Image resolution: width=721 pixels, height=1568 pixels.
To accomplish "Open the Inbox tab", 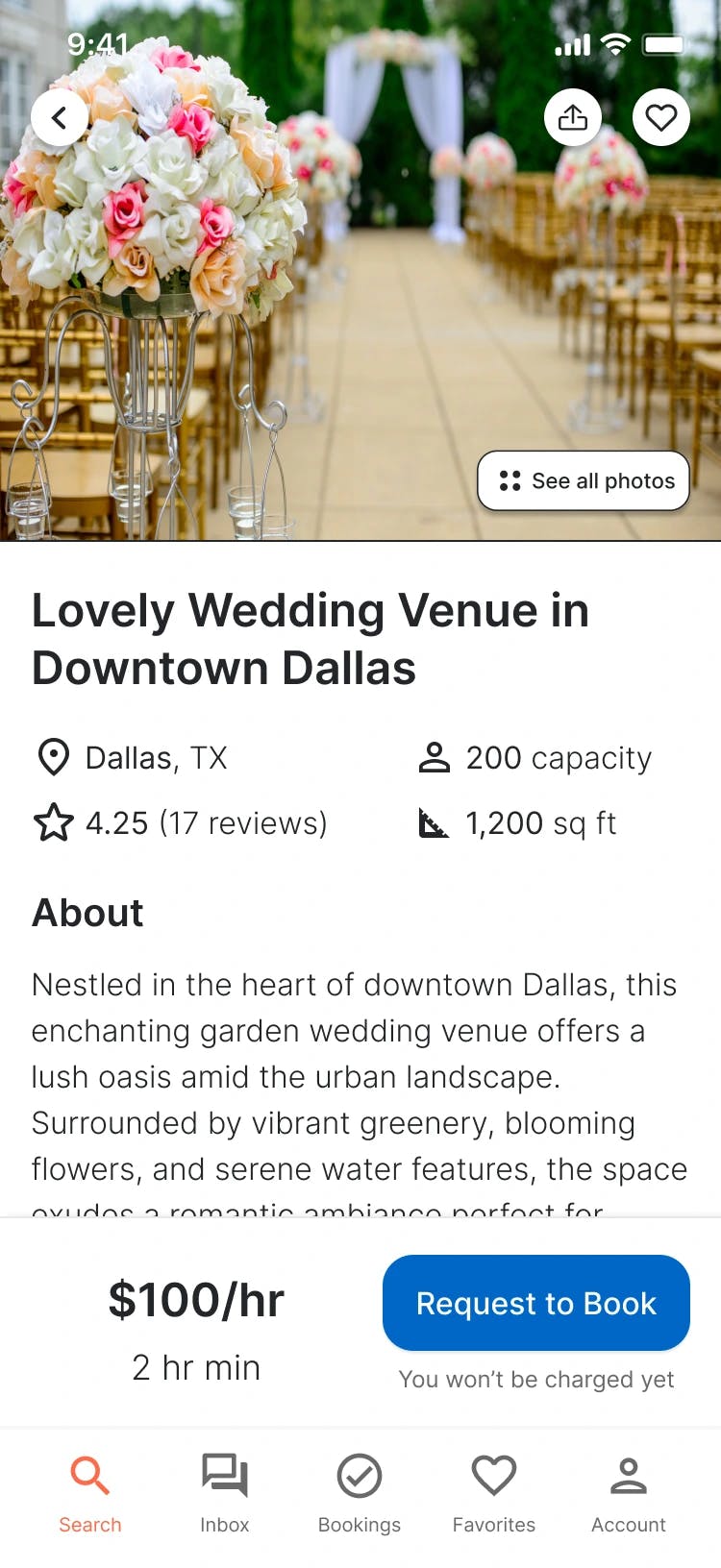I will coord(225,1494).
